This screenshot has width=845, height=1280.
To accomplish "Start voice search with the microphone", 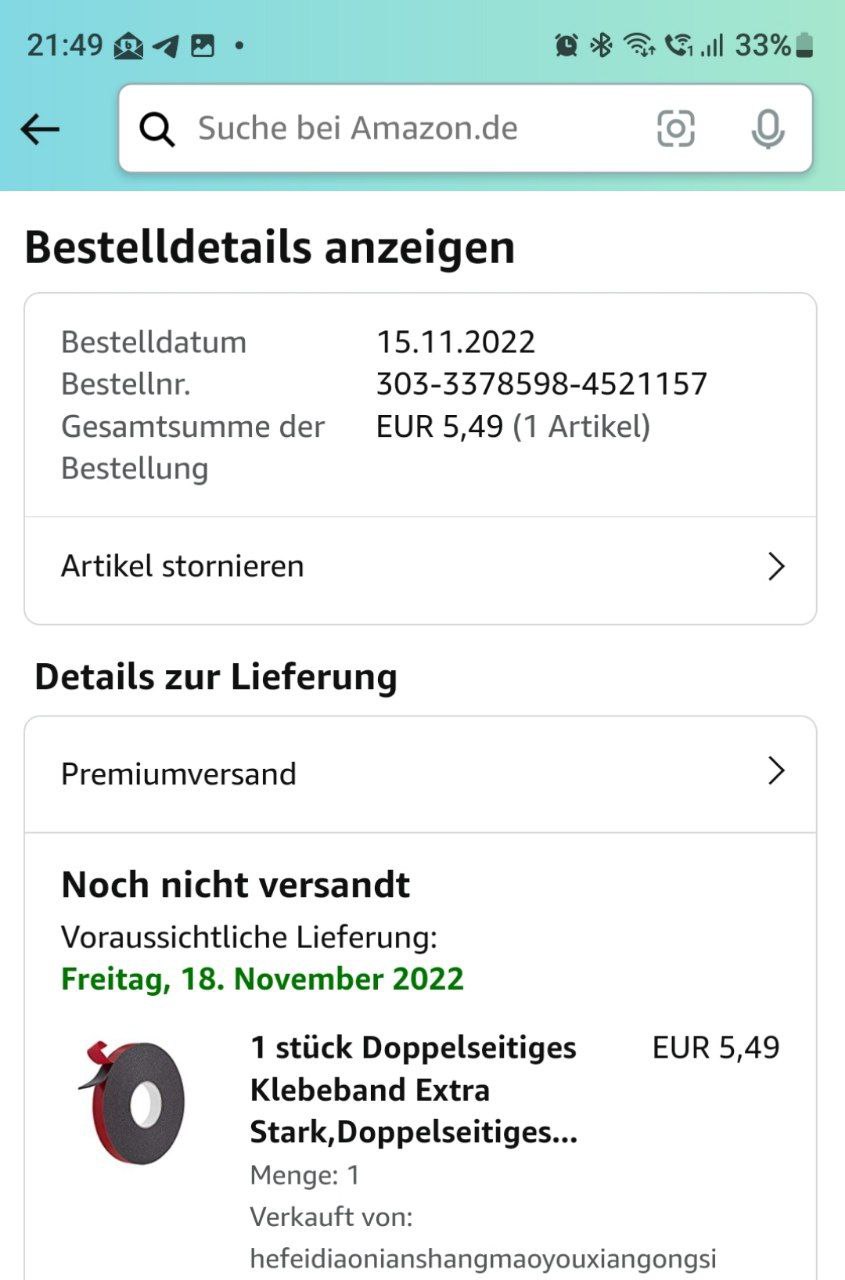I will pyautogui.click(x=767, y=129).
